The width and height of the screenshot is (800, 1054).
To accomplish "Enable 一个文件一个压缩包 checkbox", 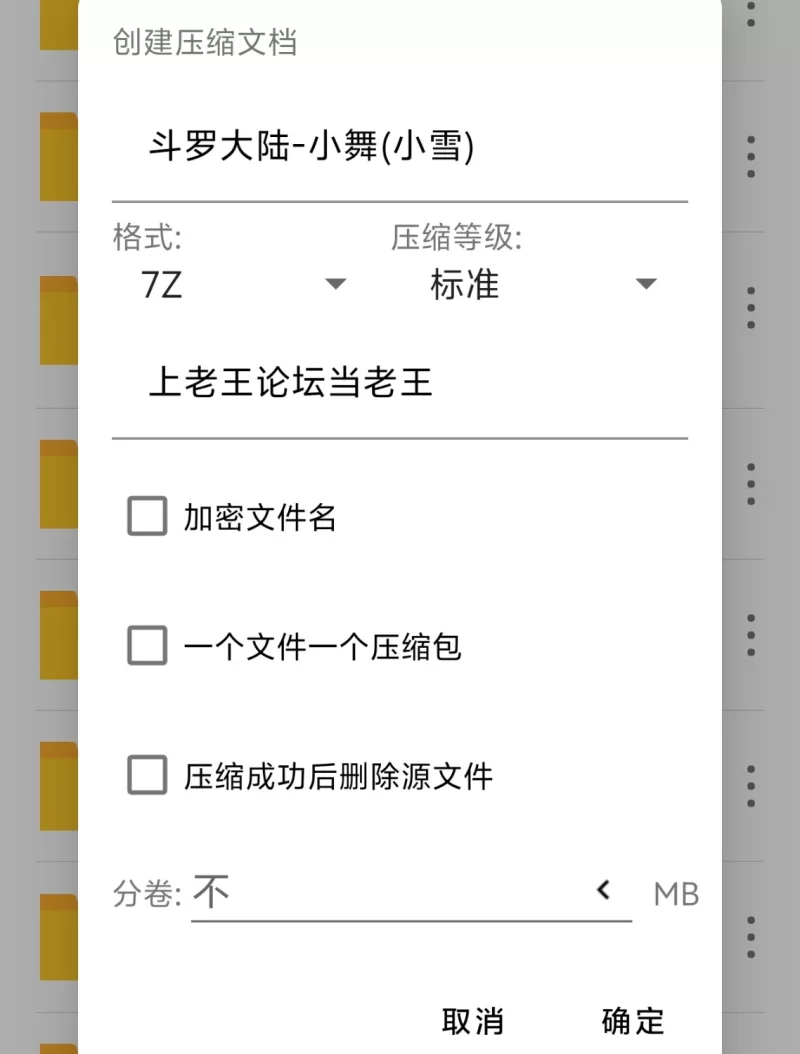I will pyautogui.click(x=147, y=647).
